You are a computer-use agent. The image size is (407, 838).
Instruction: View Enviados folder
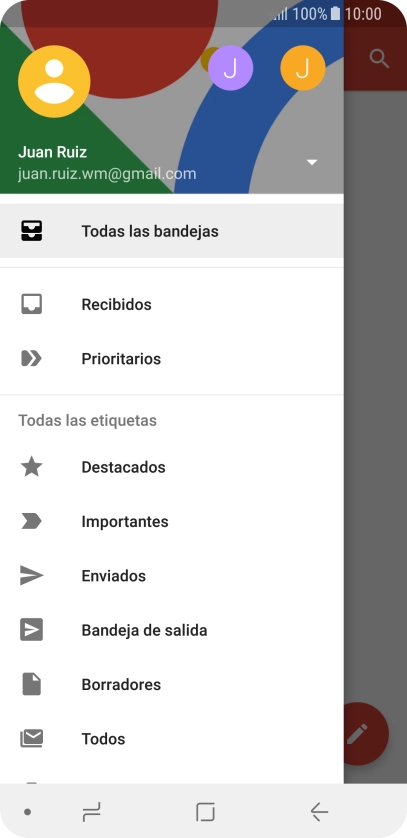click(171, 576)
